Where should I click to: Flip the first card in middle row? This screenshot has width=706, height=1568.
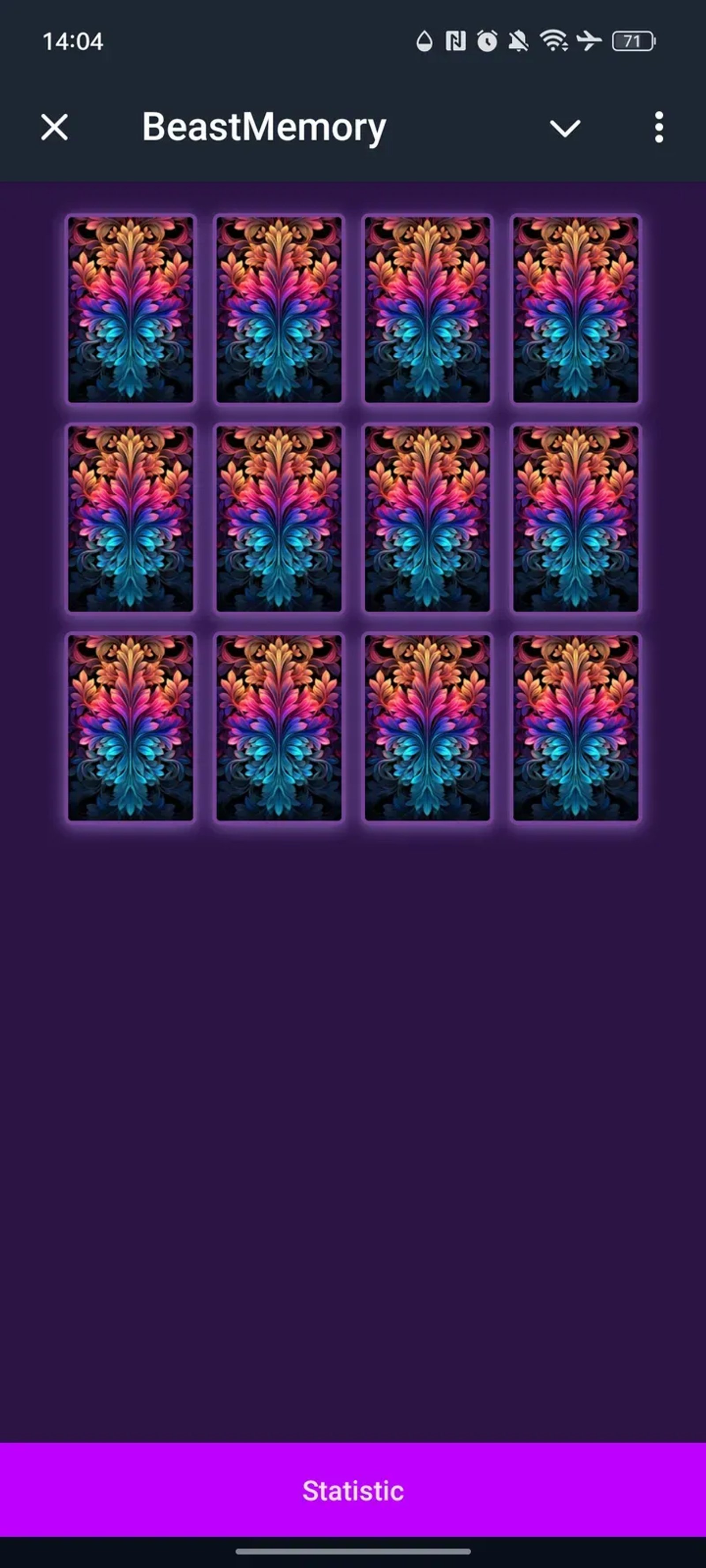click(130, 519)
